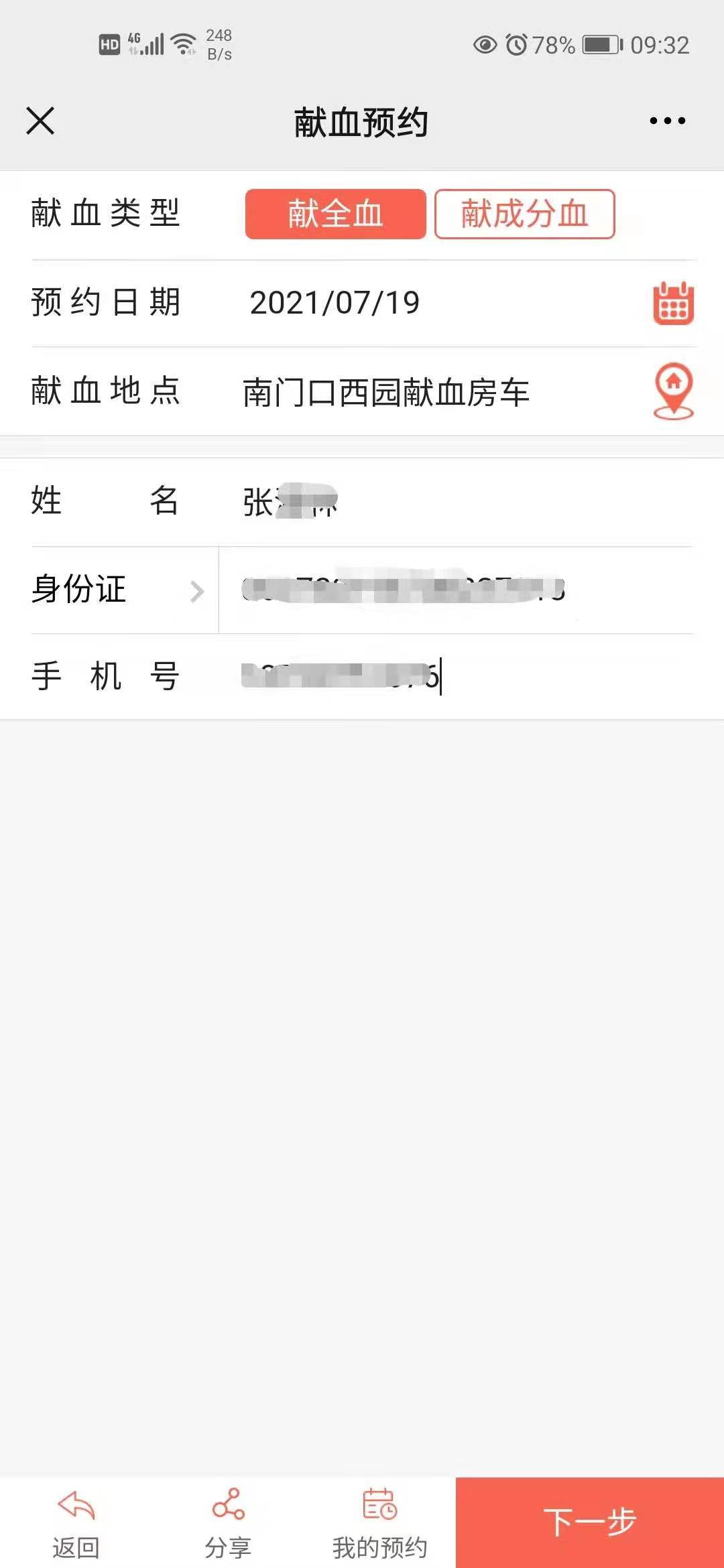Select 献全血 donation type
The height and width of the screenshot is (1568, 724).
[335, 214]
